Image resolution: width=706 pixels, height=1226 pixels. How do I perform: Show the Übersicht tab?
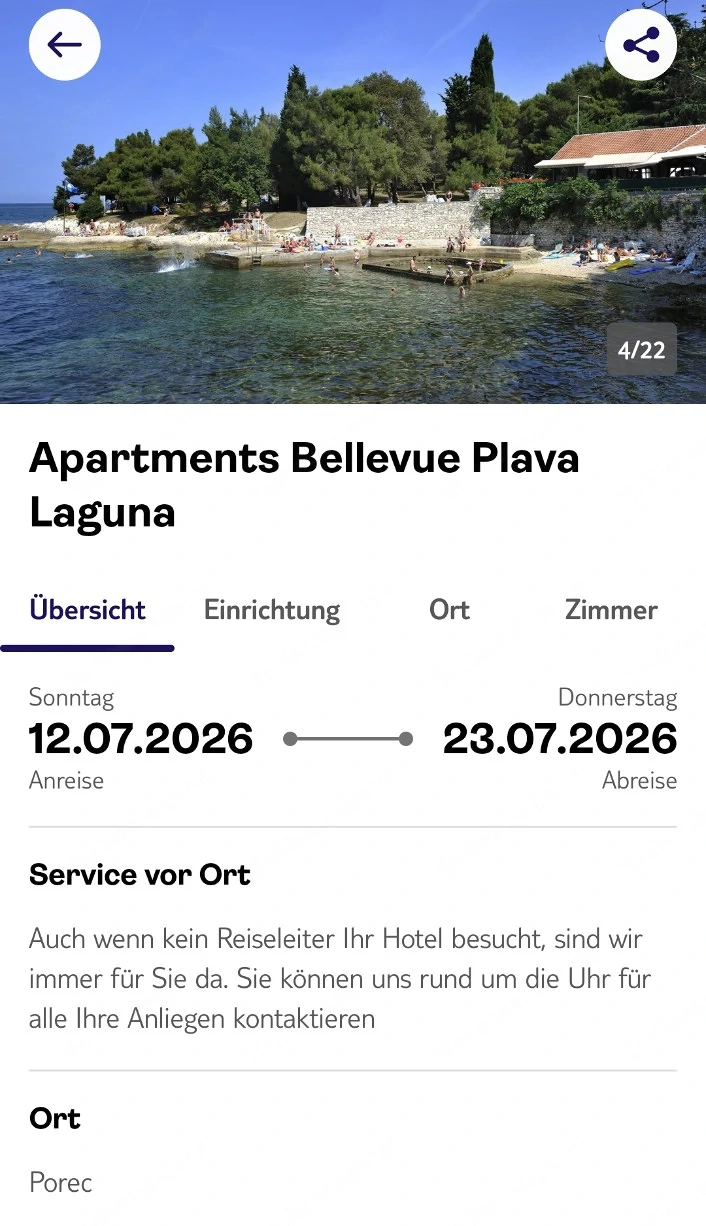tap(88, 610)
